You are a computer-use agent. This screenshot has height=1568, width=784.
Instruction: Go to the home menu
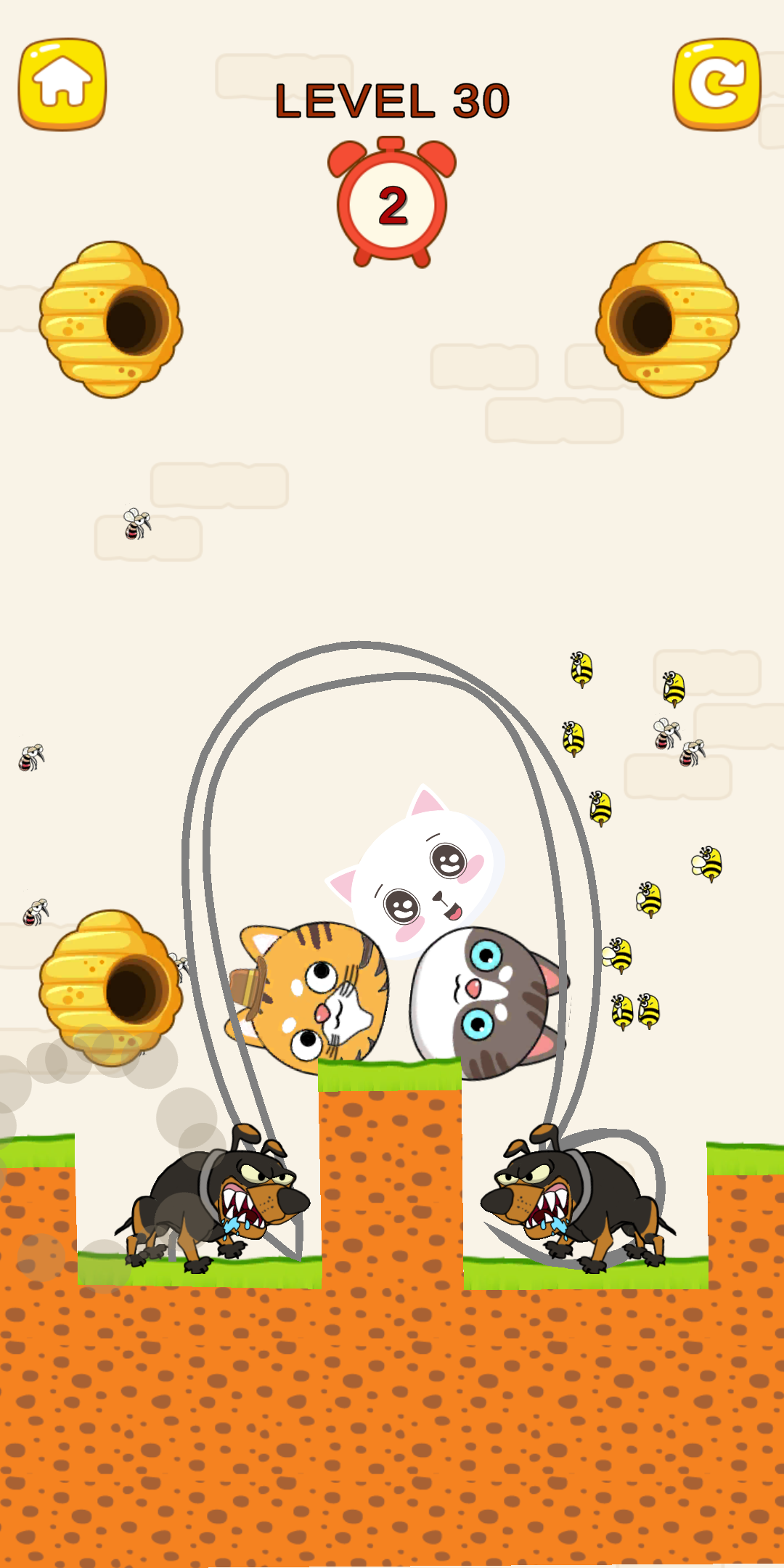(62, 83)
